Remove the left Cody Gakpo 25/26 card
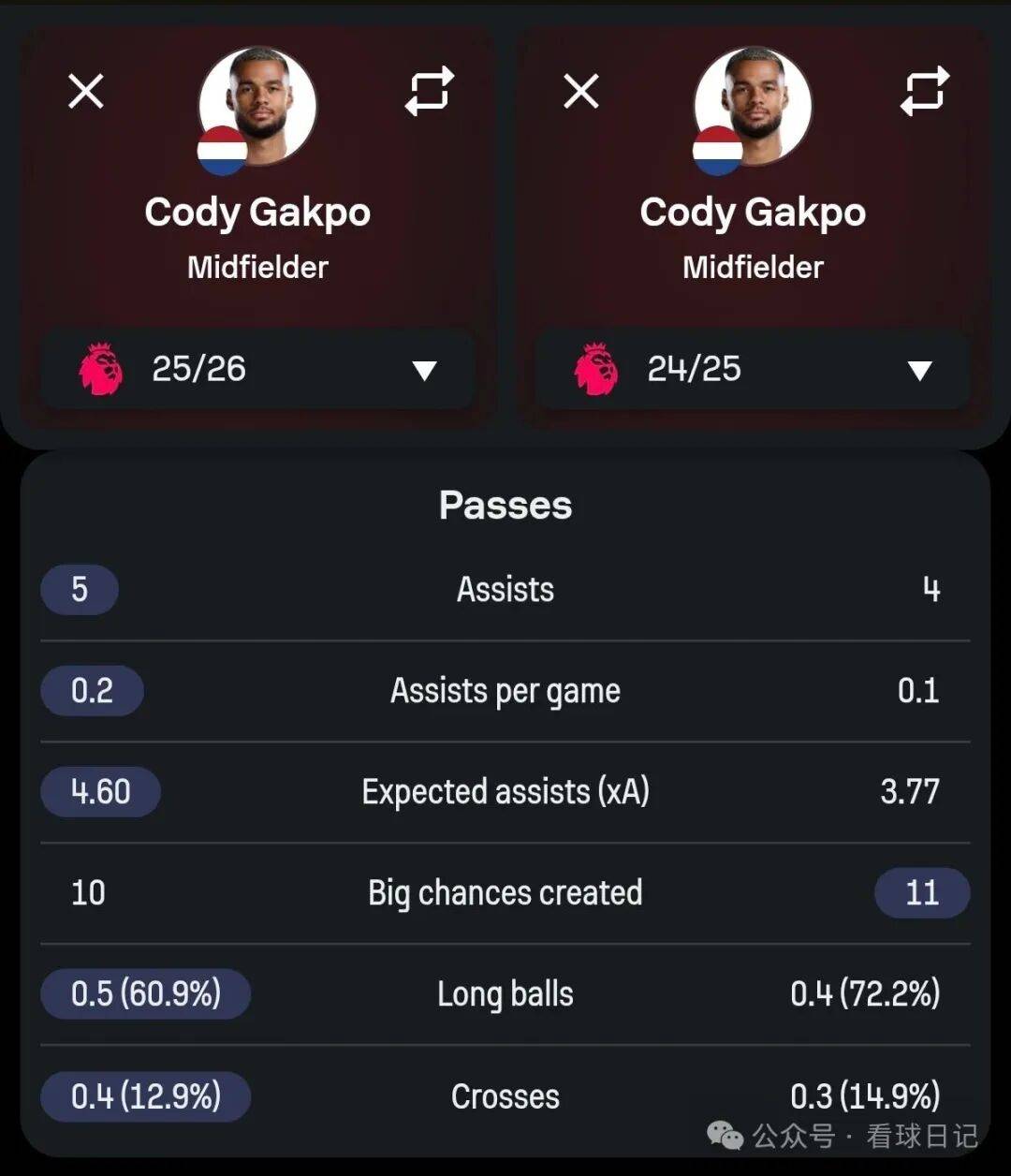The image size is (1011, 1176). [86, 92]
